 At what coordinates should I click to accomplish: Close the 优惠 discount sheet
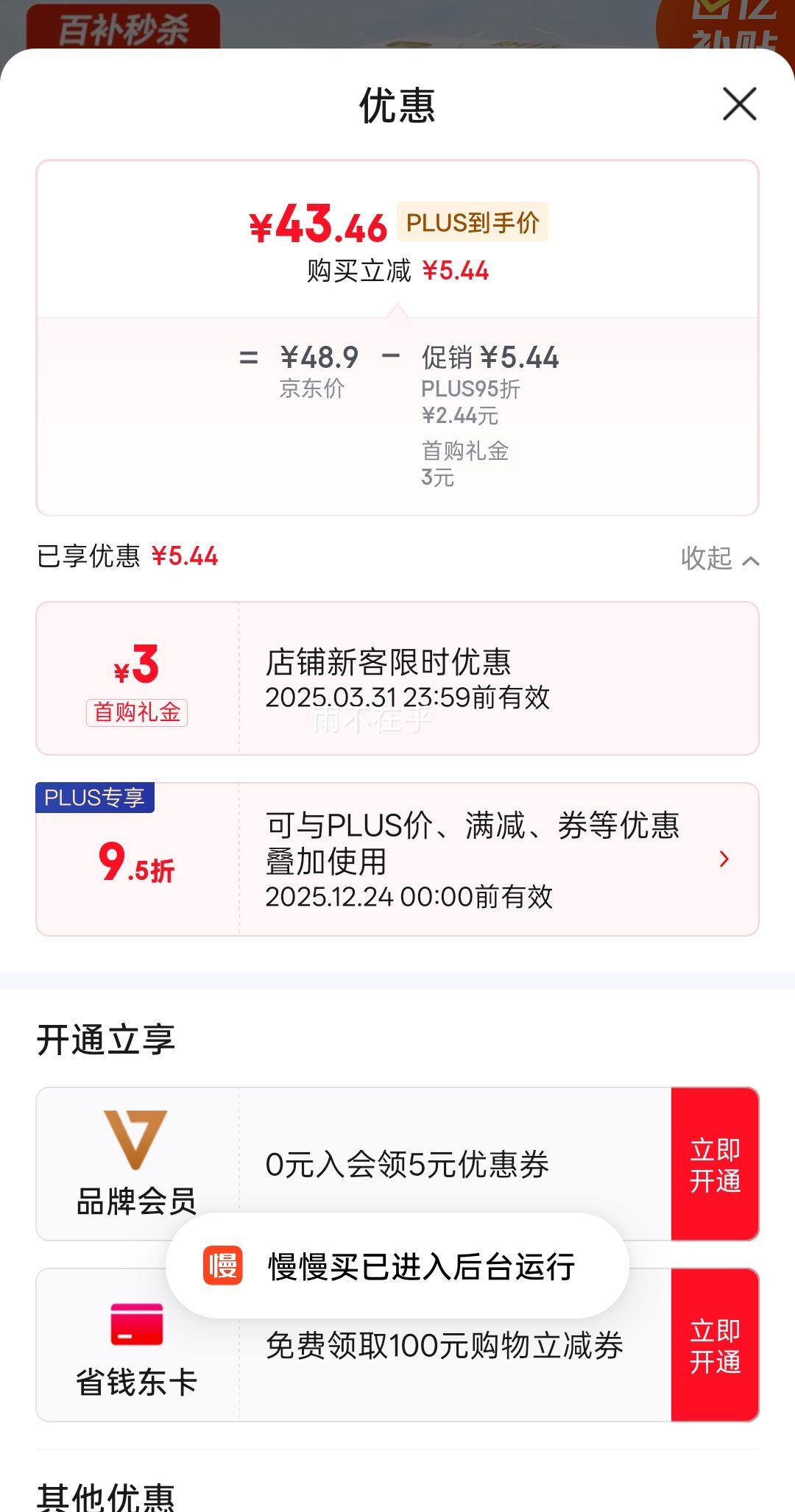(739, 104)
